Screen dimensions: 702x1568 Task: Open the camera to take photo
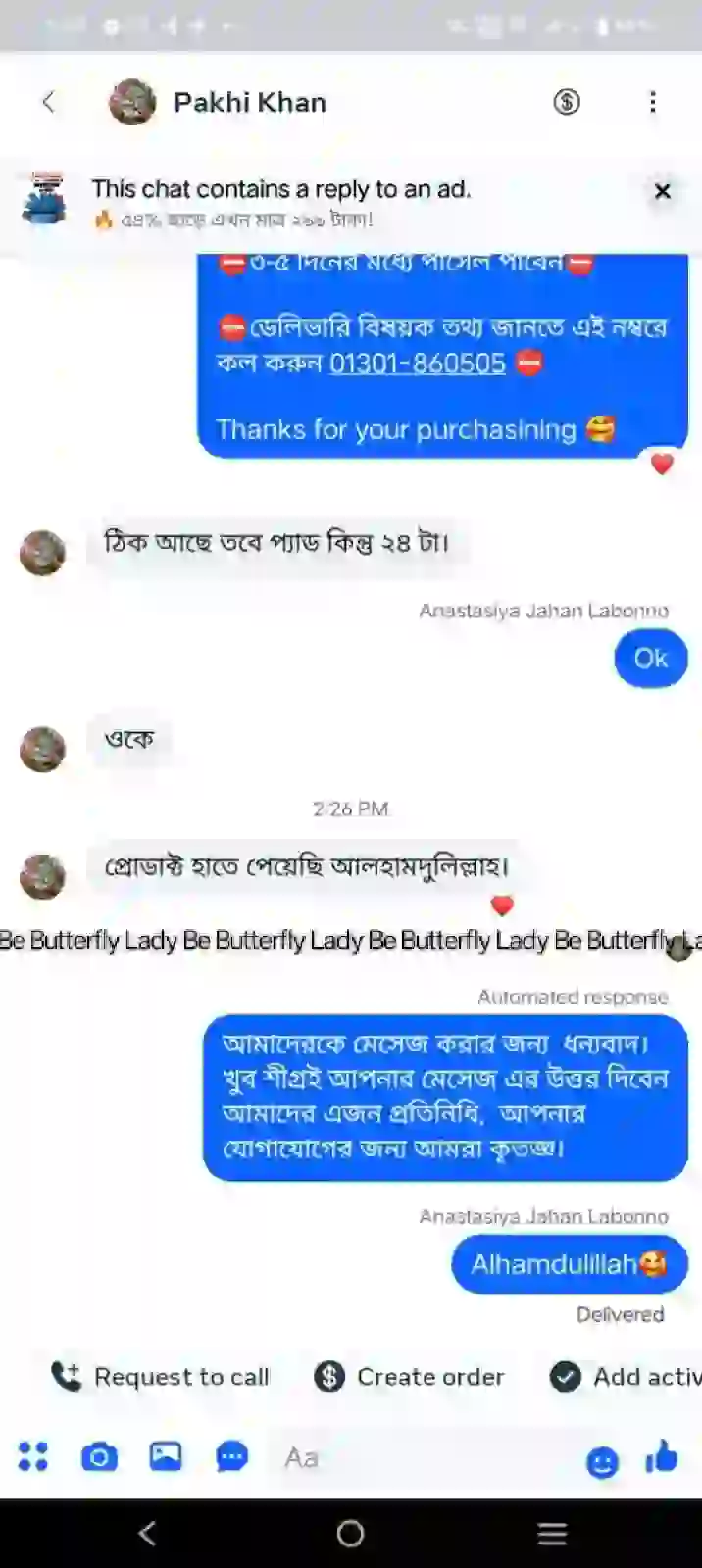99,1457
